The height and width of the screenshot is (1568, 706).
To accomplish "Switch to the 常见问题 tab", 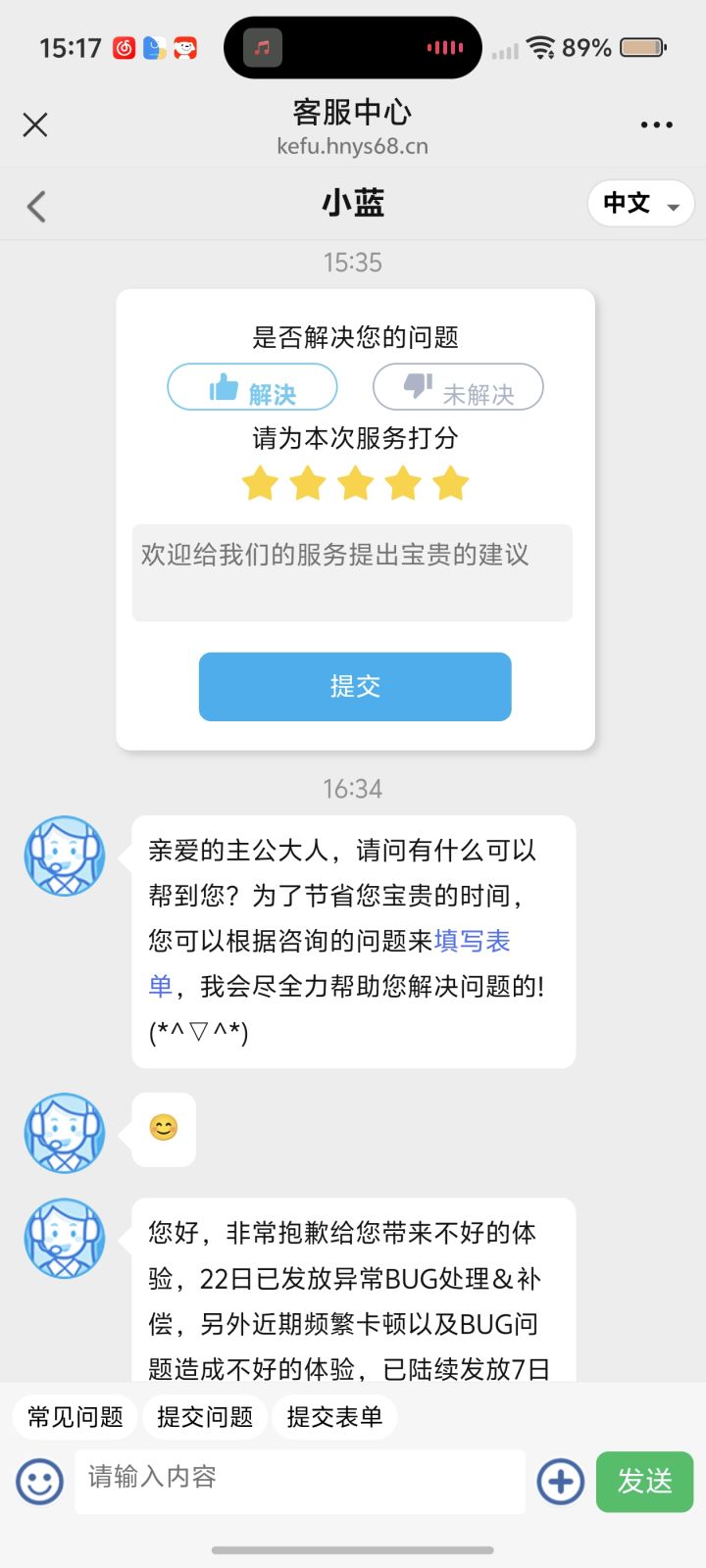I will [74, 1416].
